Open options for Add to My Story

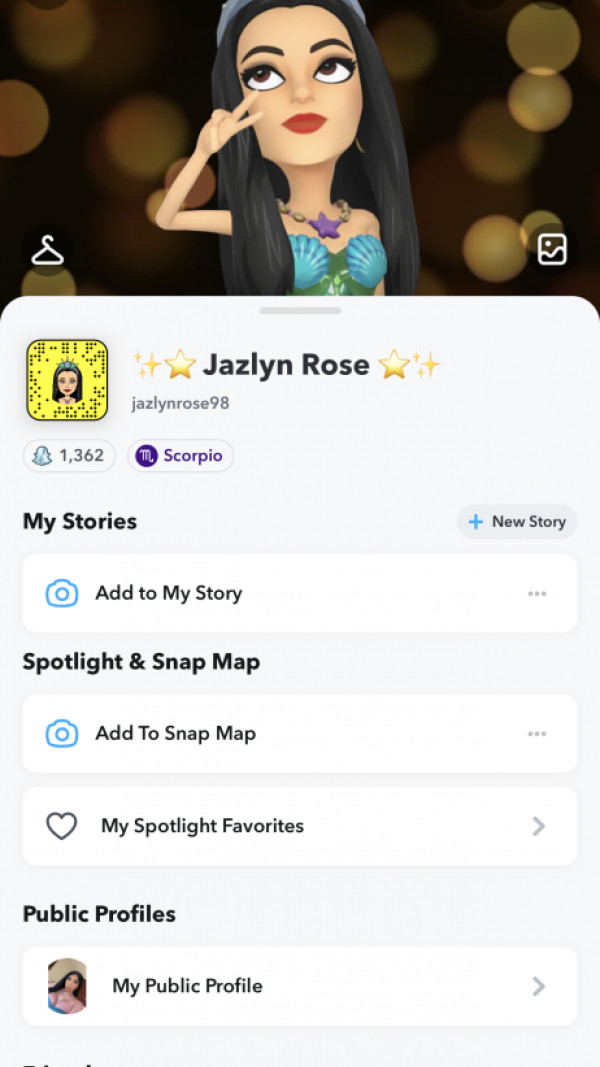tap(537, 593)
